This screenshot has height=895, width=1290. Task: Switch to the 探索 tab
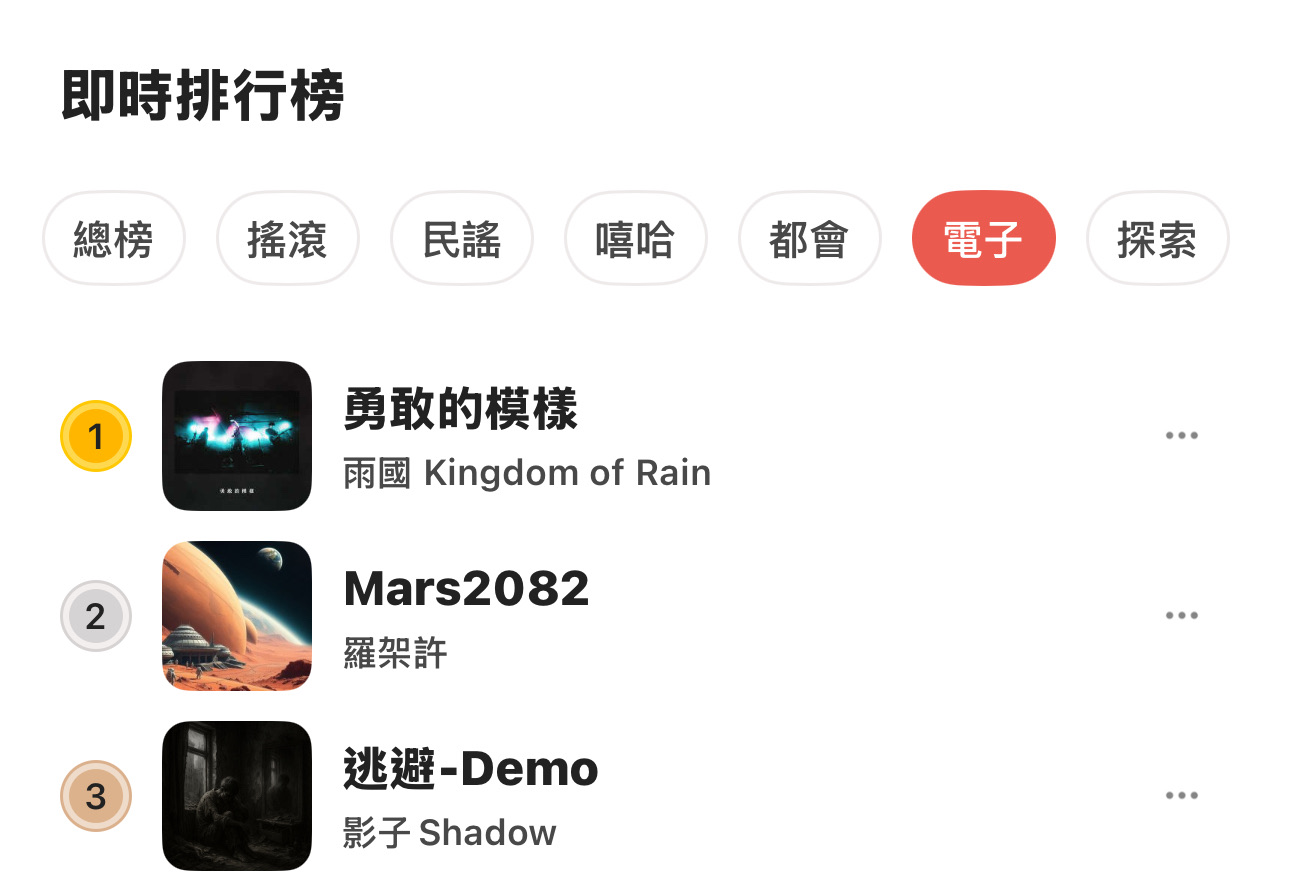tap(1157, 239)
